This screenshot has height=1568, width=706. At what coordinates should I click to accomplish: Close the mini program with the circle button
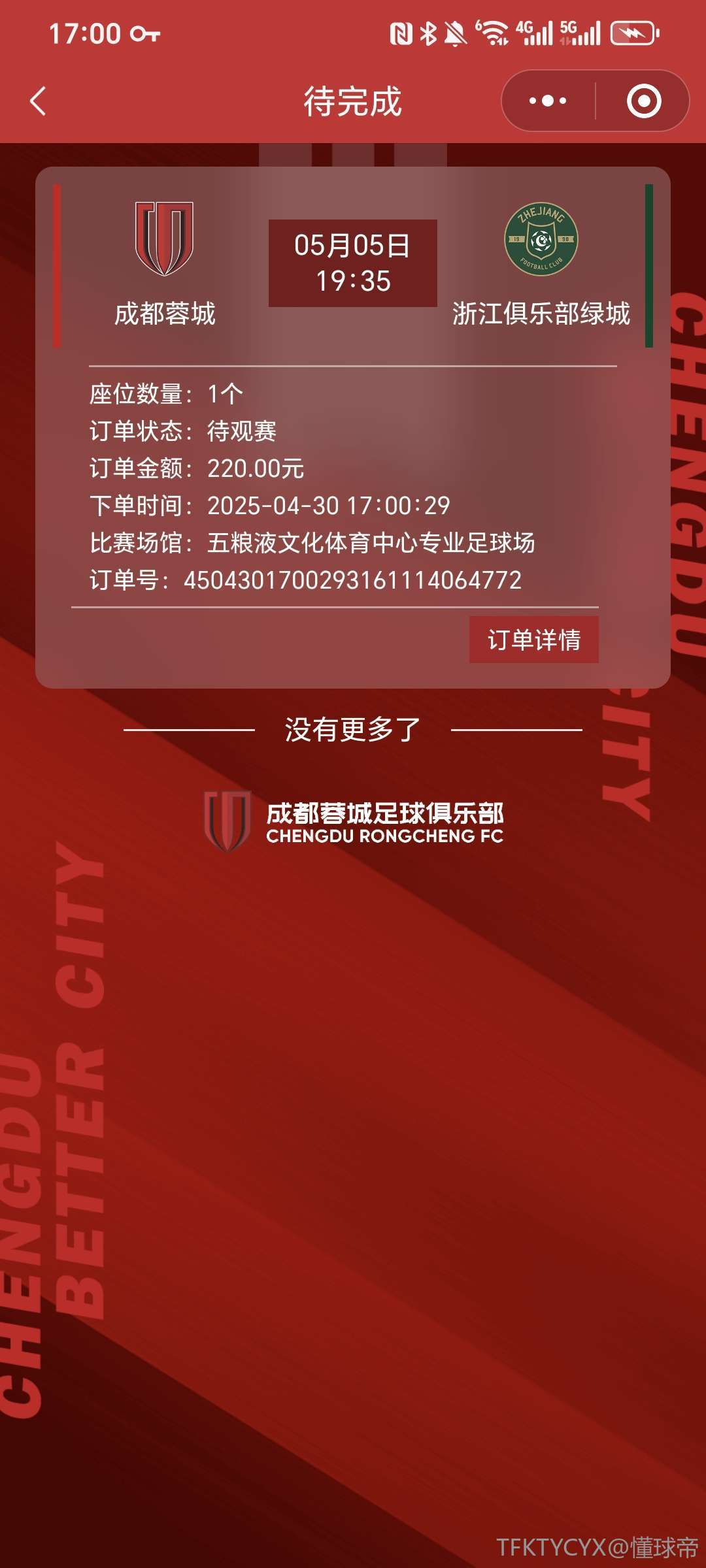tap(643, 101)
